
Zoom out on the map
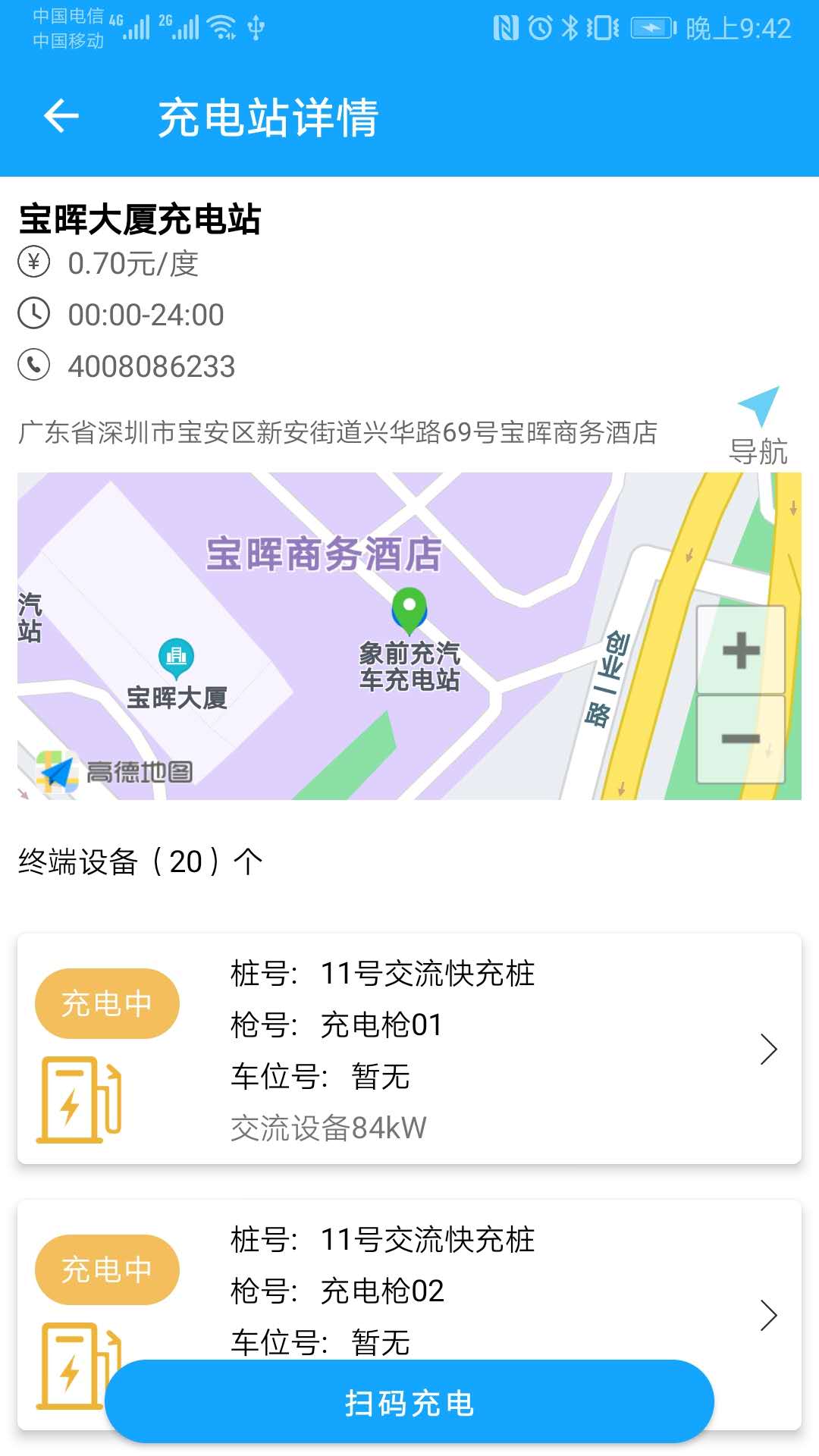(741, 739)
